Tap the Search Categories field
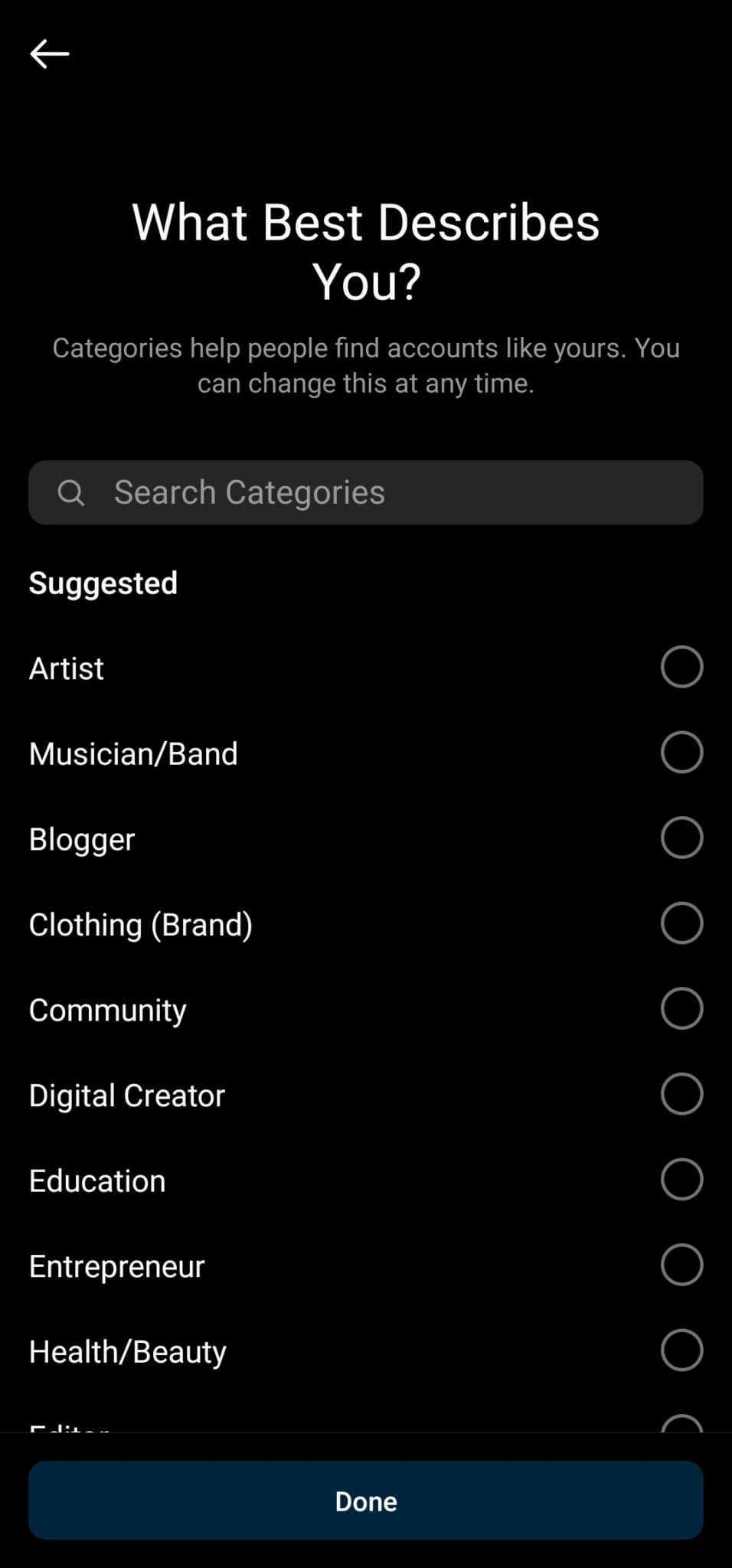 coord(366,492)
